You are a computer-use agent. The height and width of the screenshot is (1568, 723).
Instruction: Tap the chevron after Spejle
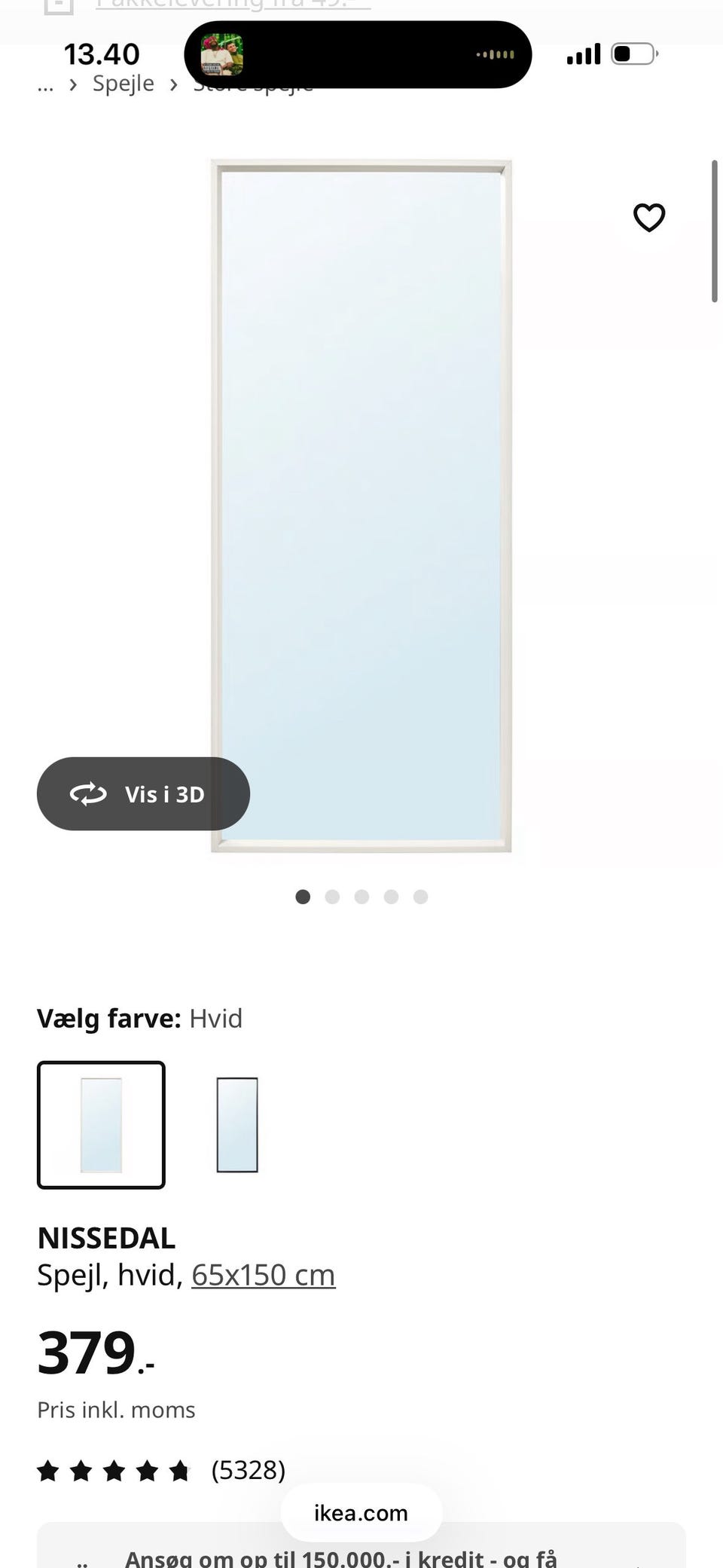click(174, 84)
